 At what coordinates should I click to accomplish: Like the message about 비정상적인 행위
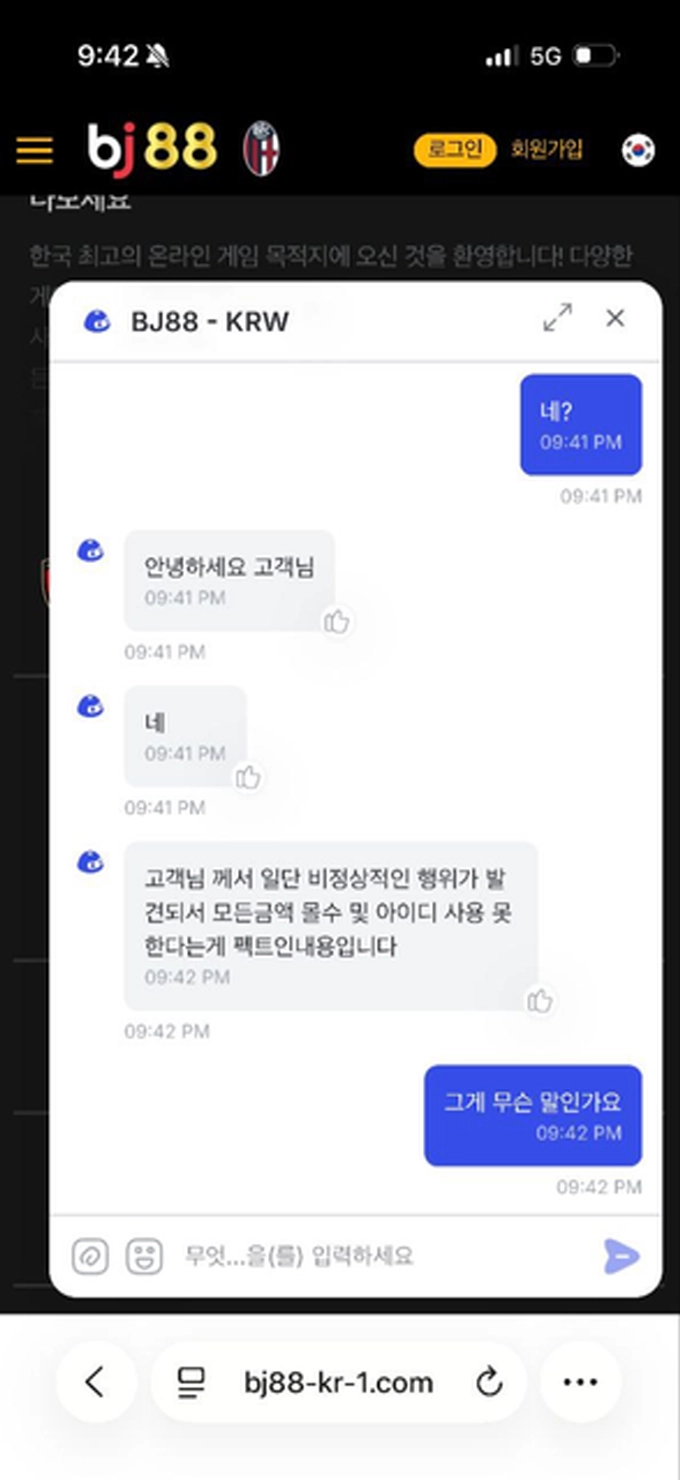pos(540,1000)
